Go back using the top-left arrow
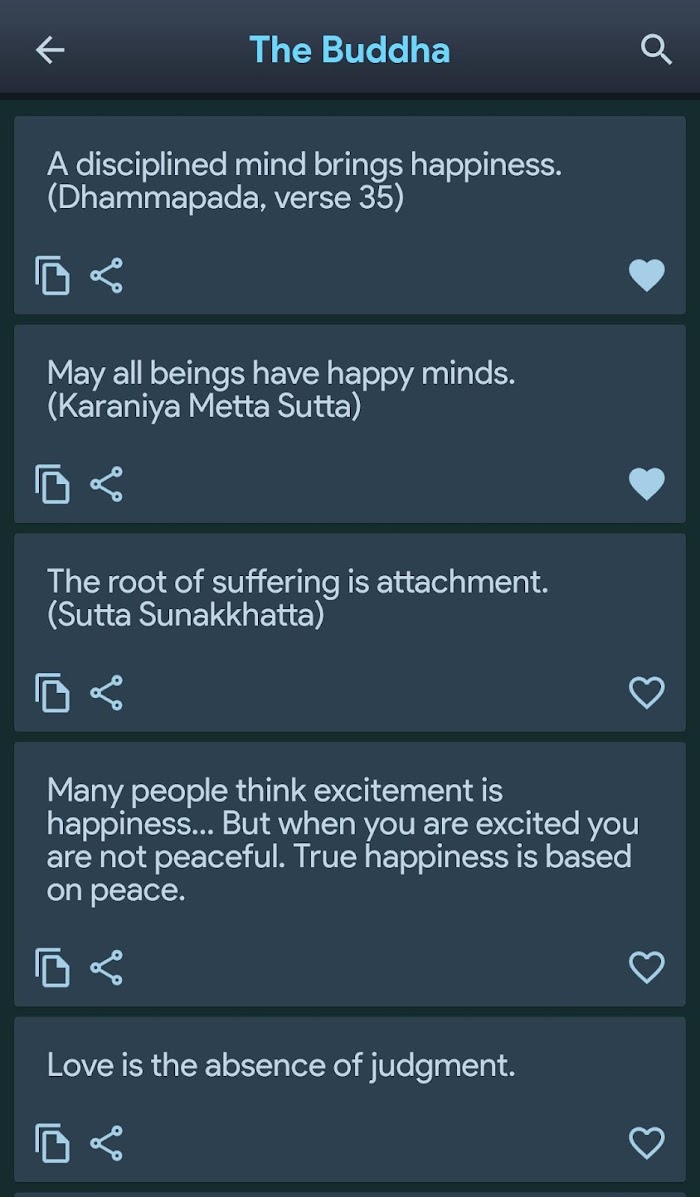This screenshot has height=1197, width=700. click(x=50, y=50)
